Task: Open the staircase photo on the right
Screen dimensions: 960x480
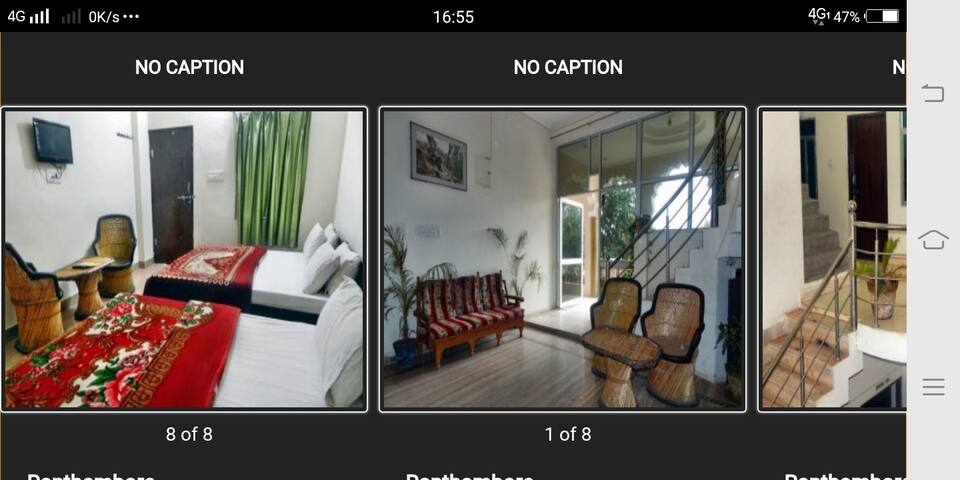Action: 832,259
